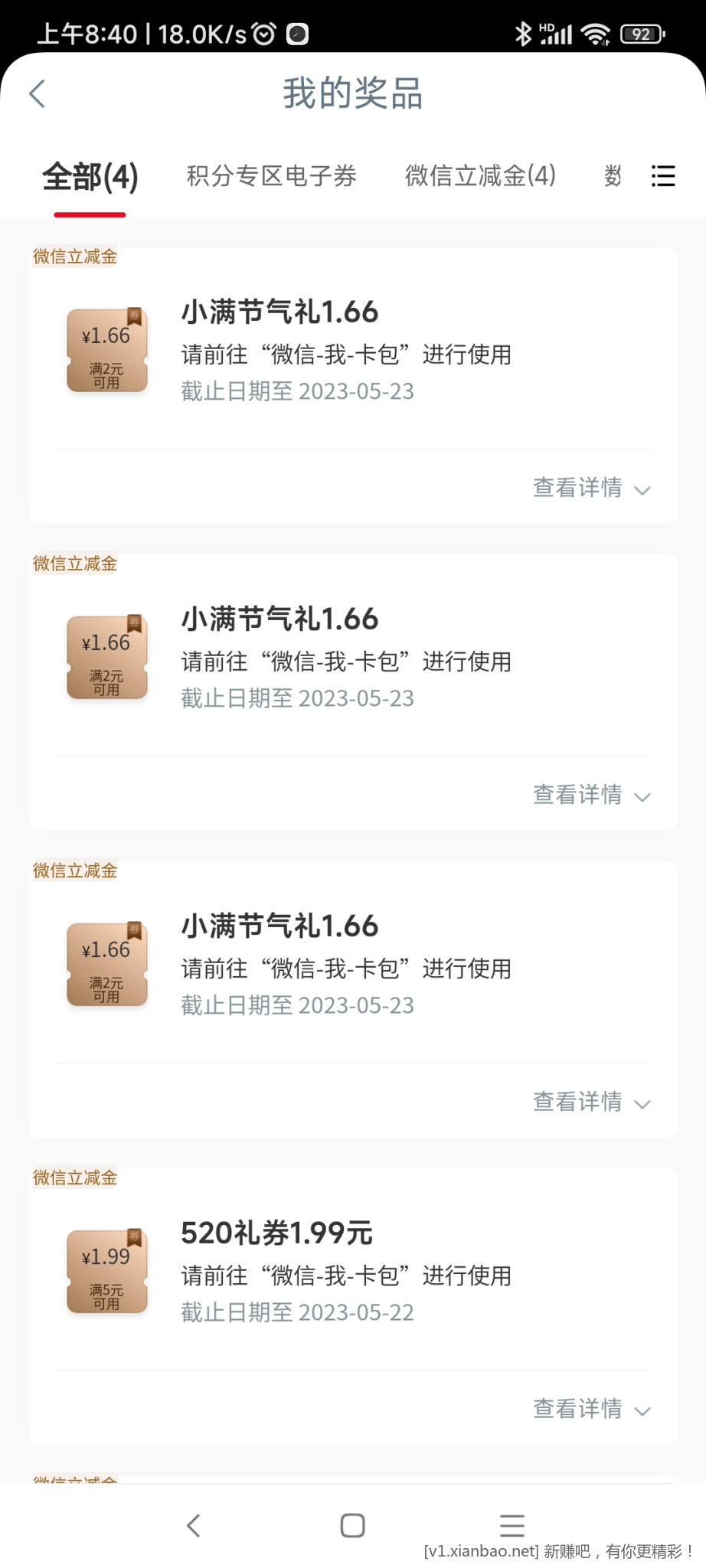Expand 查看详情 for 520礼券1.99元

coord(591,1409)
